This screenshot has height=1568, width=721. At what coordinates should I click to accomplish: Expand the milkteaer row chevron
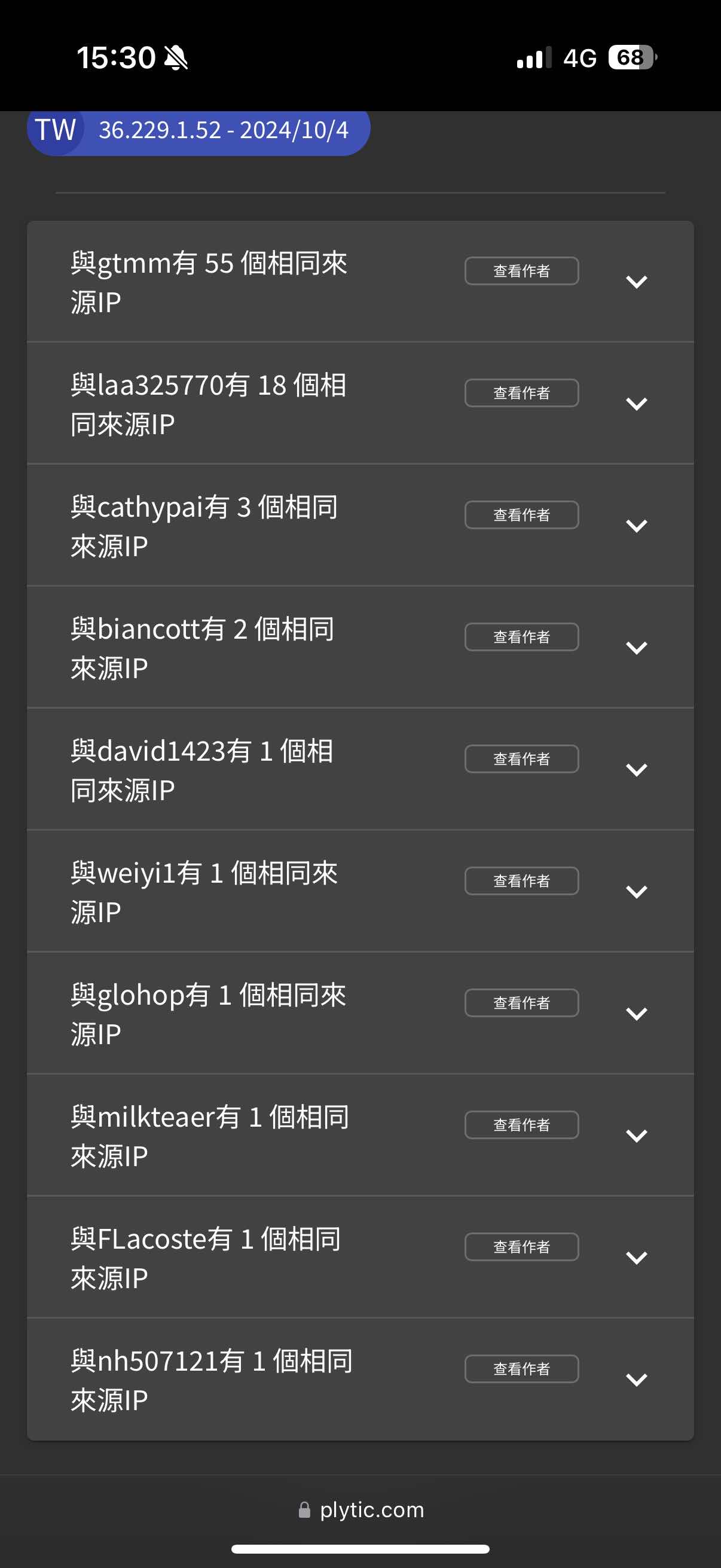[637, 1136]
